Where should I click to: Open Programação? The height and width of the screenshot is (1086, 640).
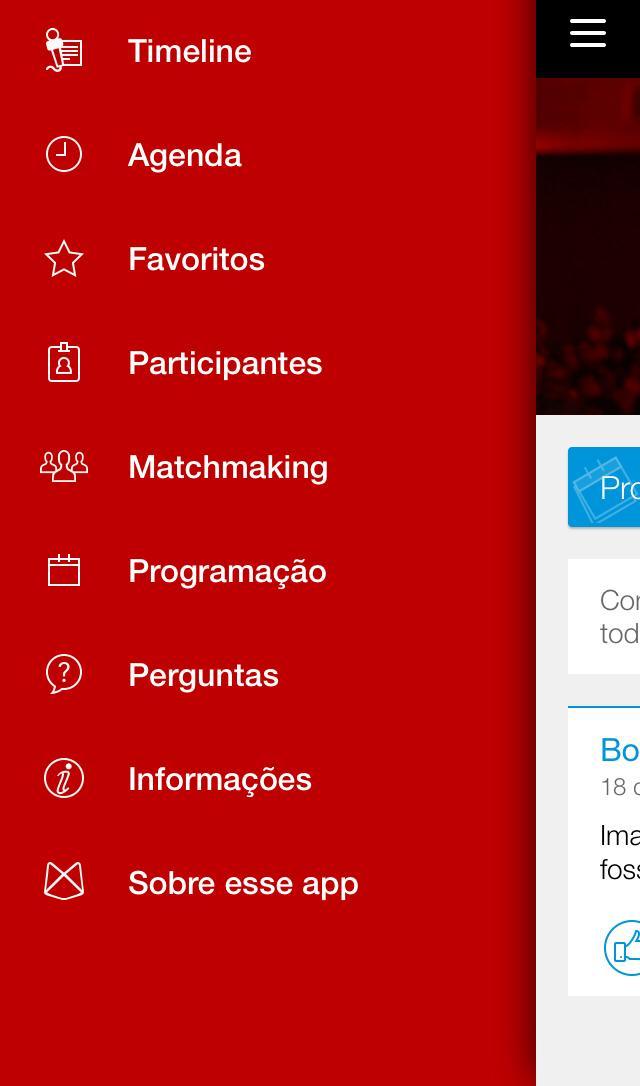(226, 571)
